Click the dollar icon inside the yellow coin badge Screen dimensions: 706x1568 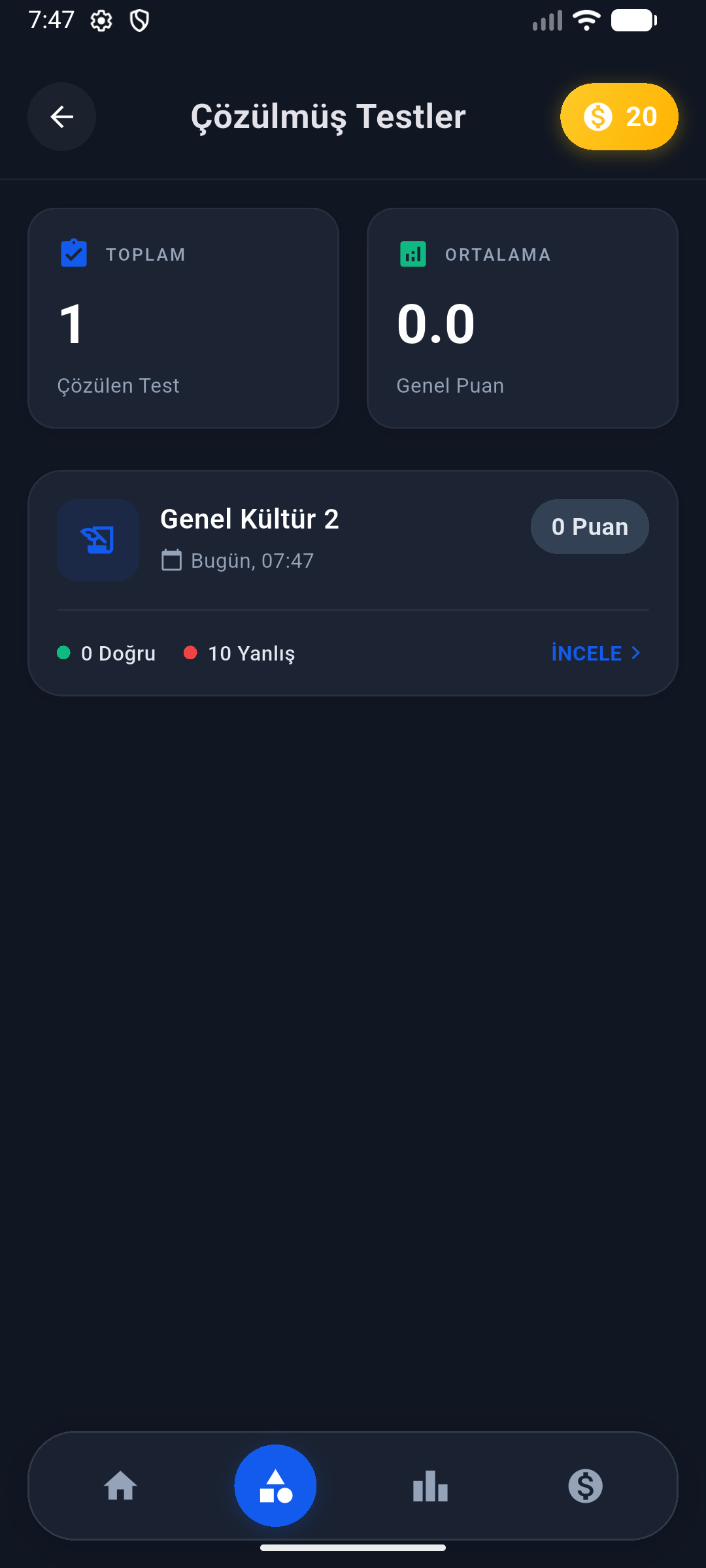(x=597, y=116)
